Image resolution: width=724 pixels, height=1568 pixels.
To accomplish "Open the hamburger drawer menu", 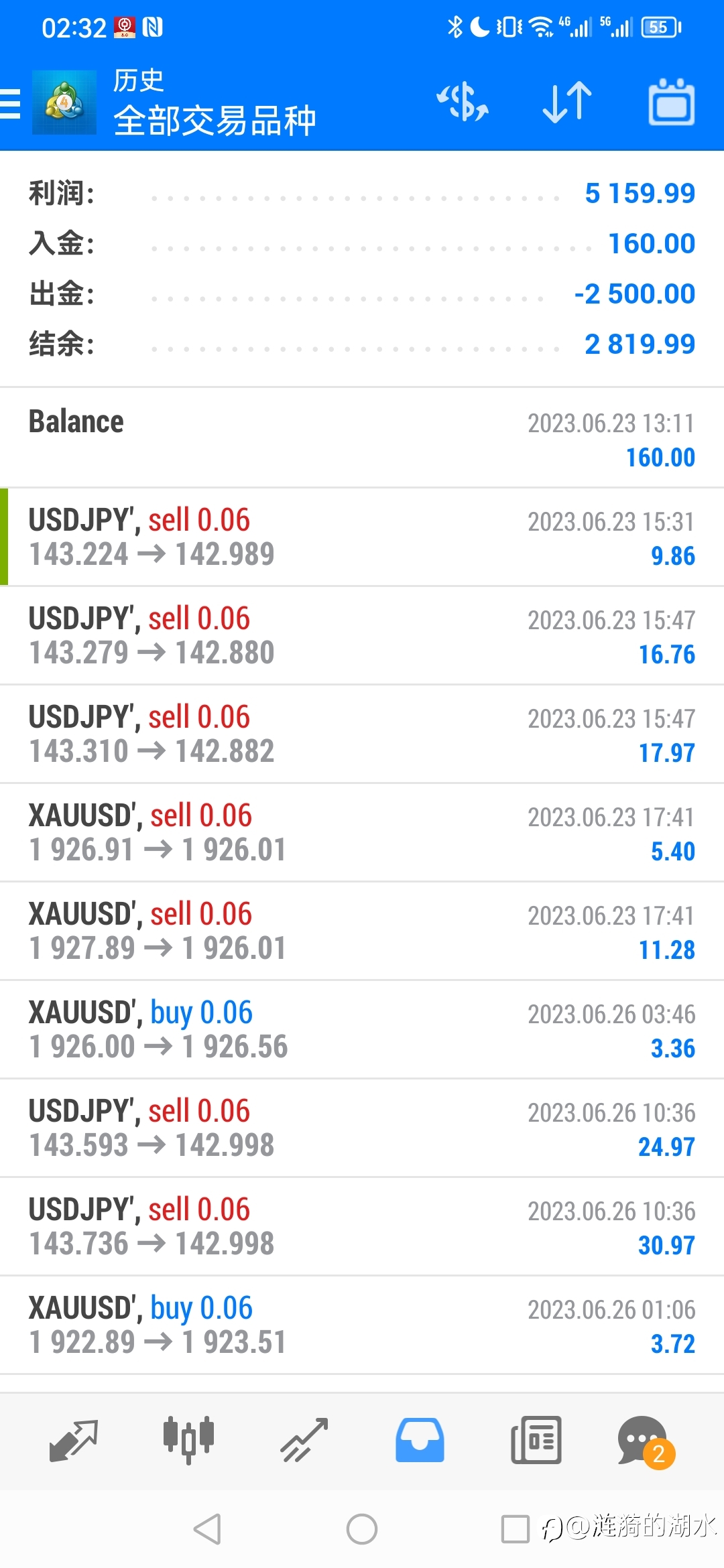I will pyautogui.click(x=11, y=103).
